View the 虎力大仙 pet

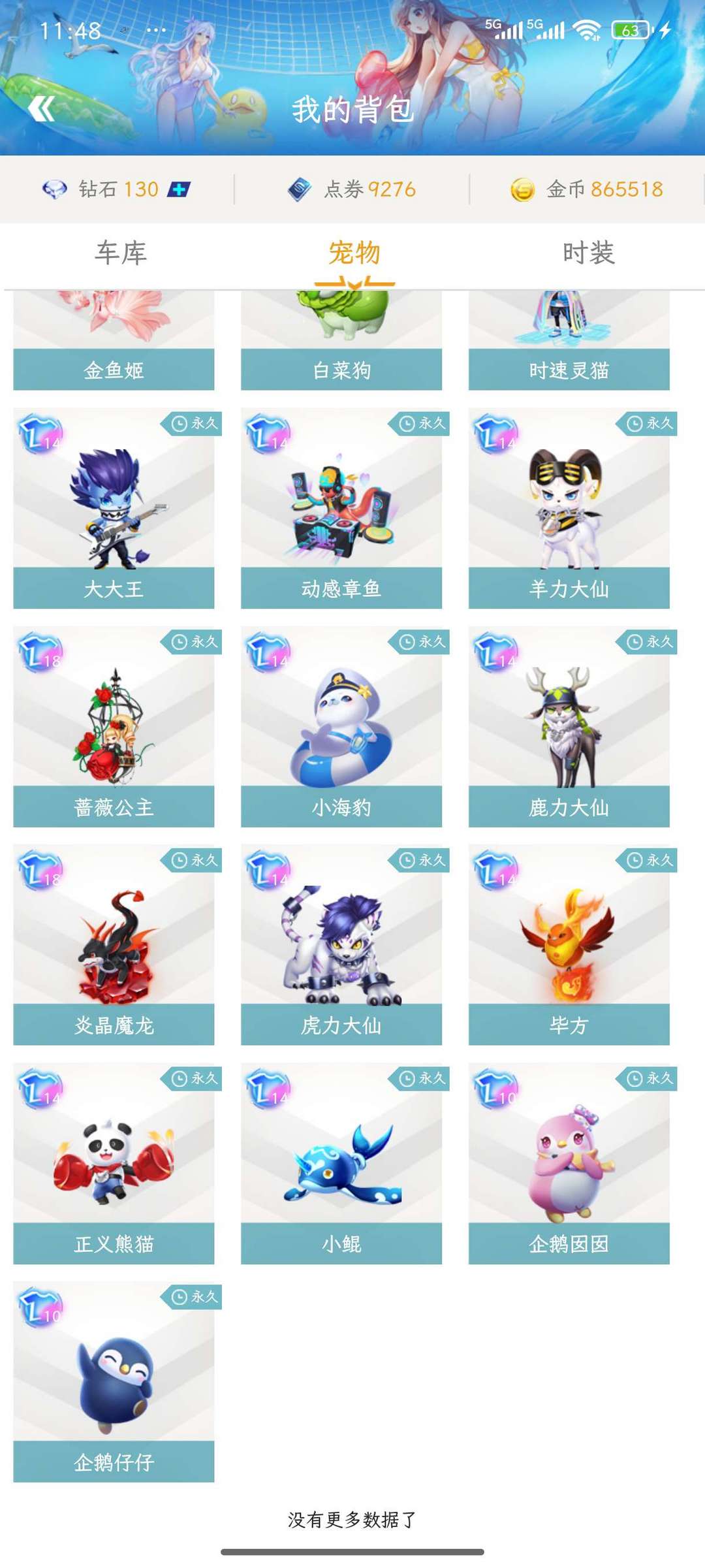click(x=341, y=945)
